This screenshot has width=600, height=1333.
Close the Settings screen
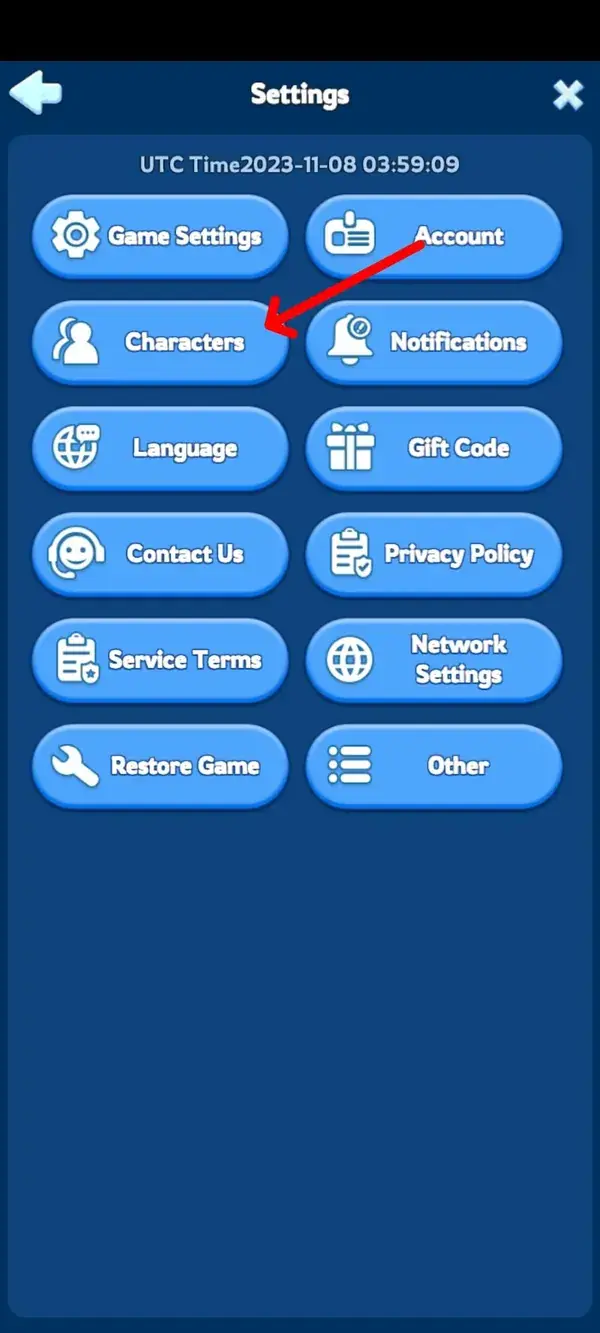567,95
